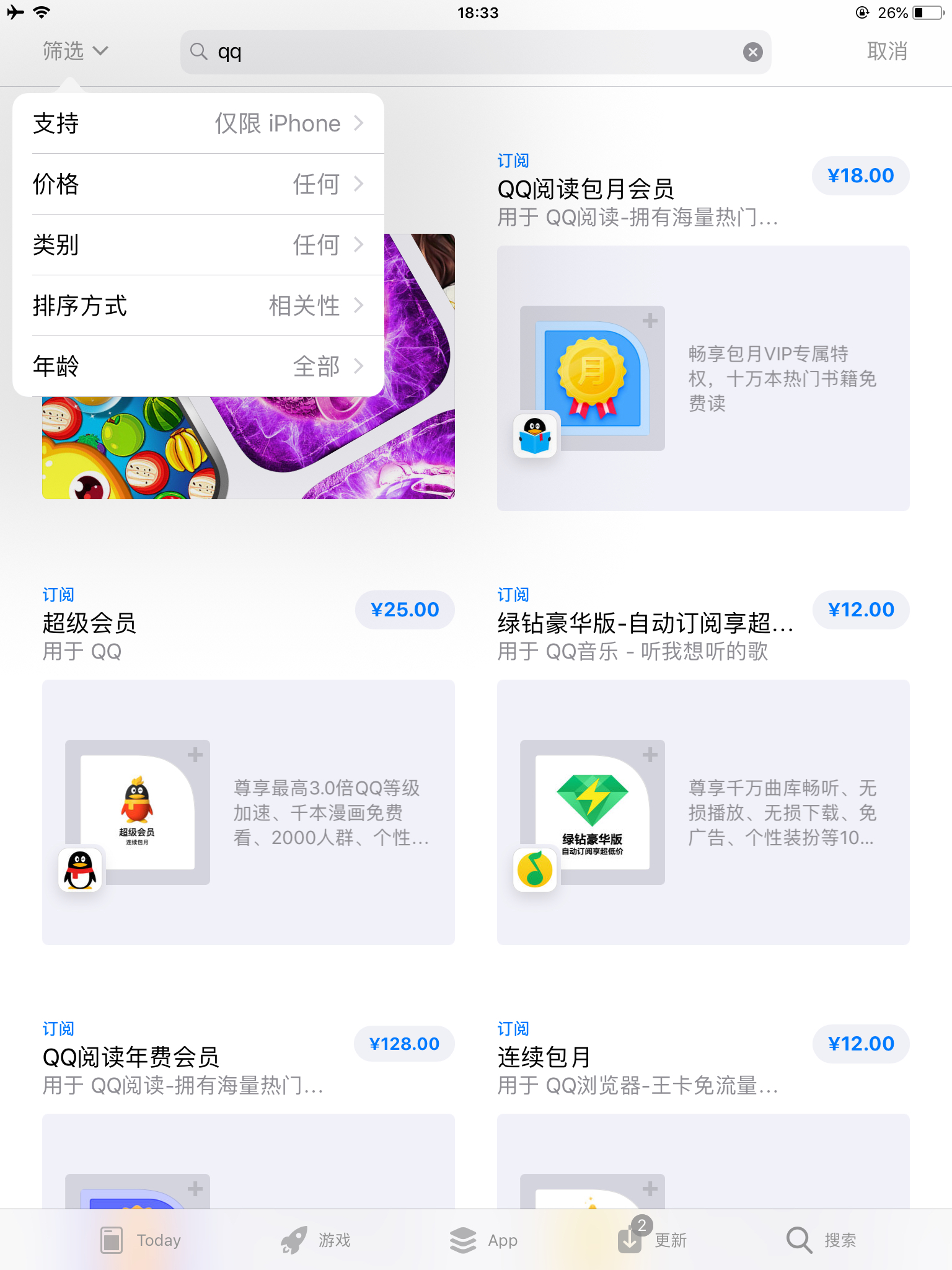Open the Today tab icon
Screen dimensions: 952x1270
coord(112,1240)
